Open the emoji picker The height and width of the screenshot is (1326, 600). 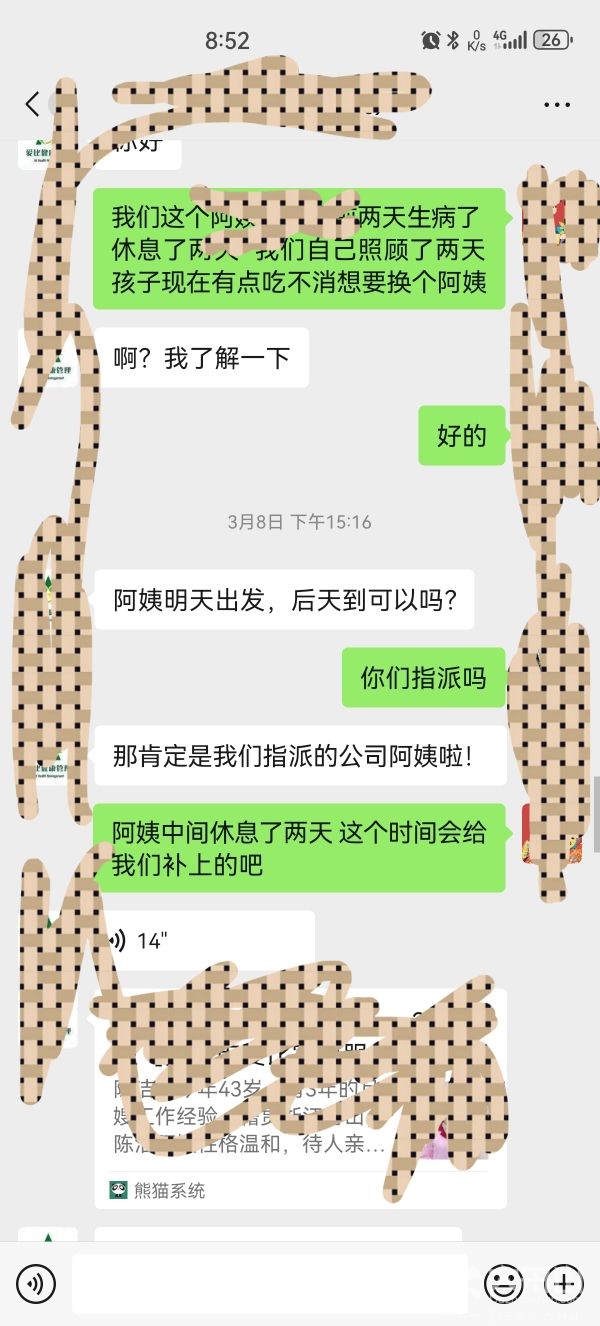coord(504,1283)
